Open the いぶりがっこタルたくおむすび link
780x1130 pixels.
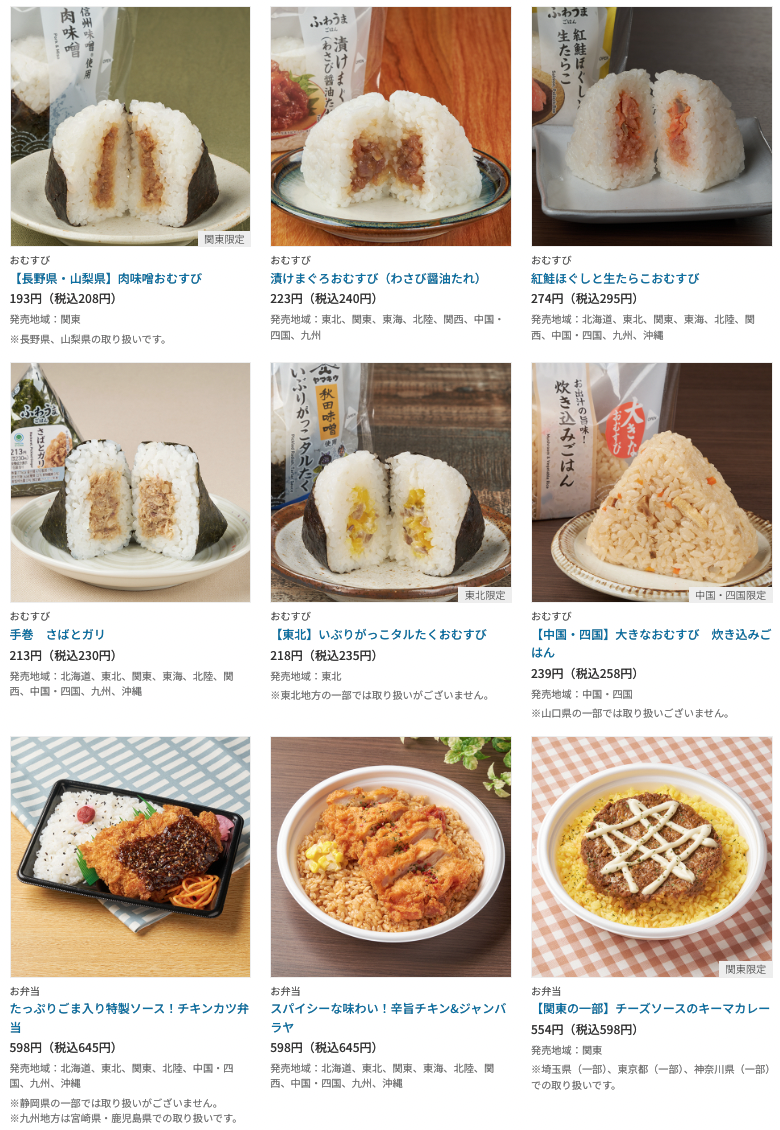pos(378,635)
